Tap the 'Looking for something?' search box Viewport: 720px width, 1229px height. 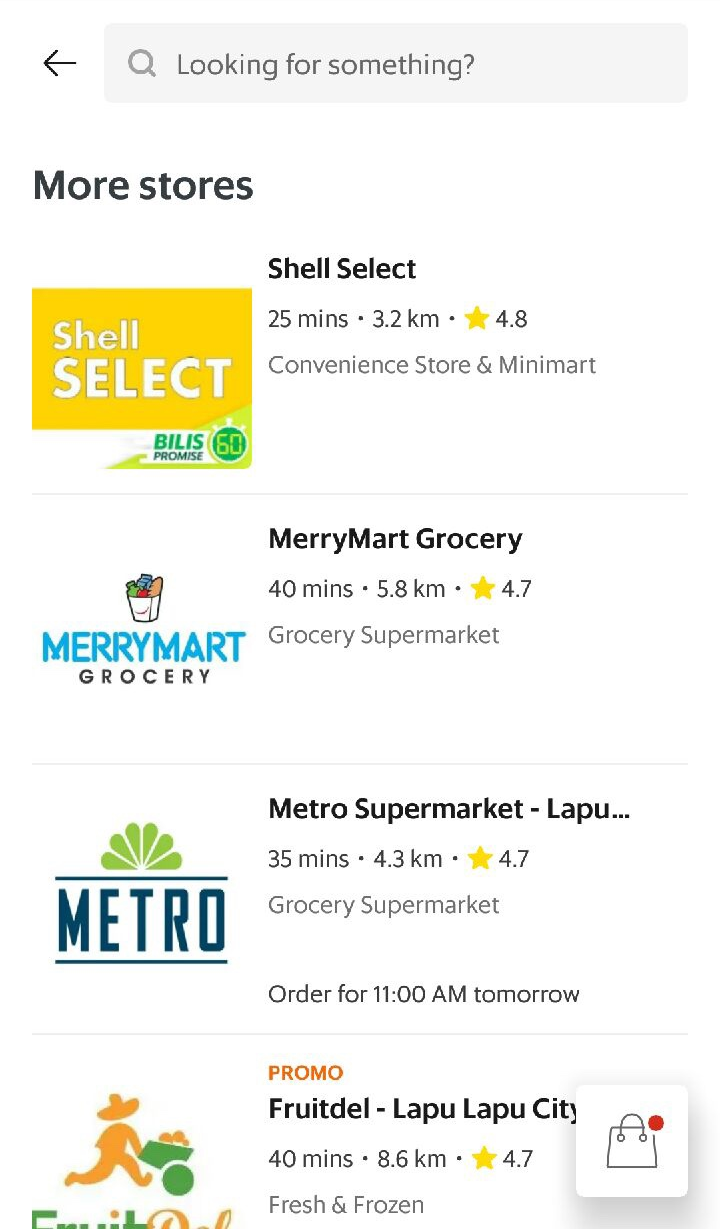click(396, 63)
